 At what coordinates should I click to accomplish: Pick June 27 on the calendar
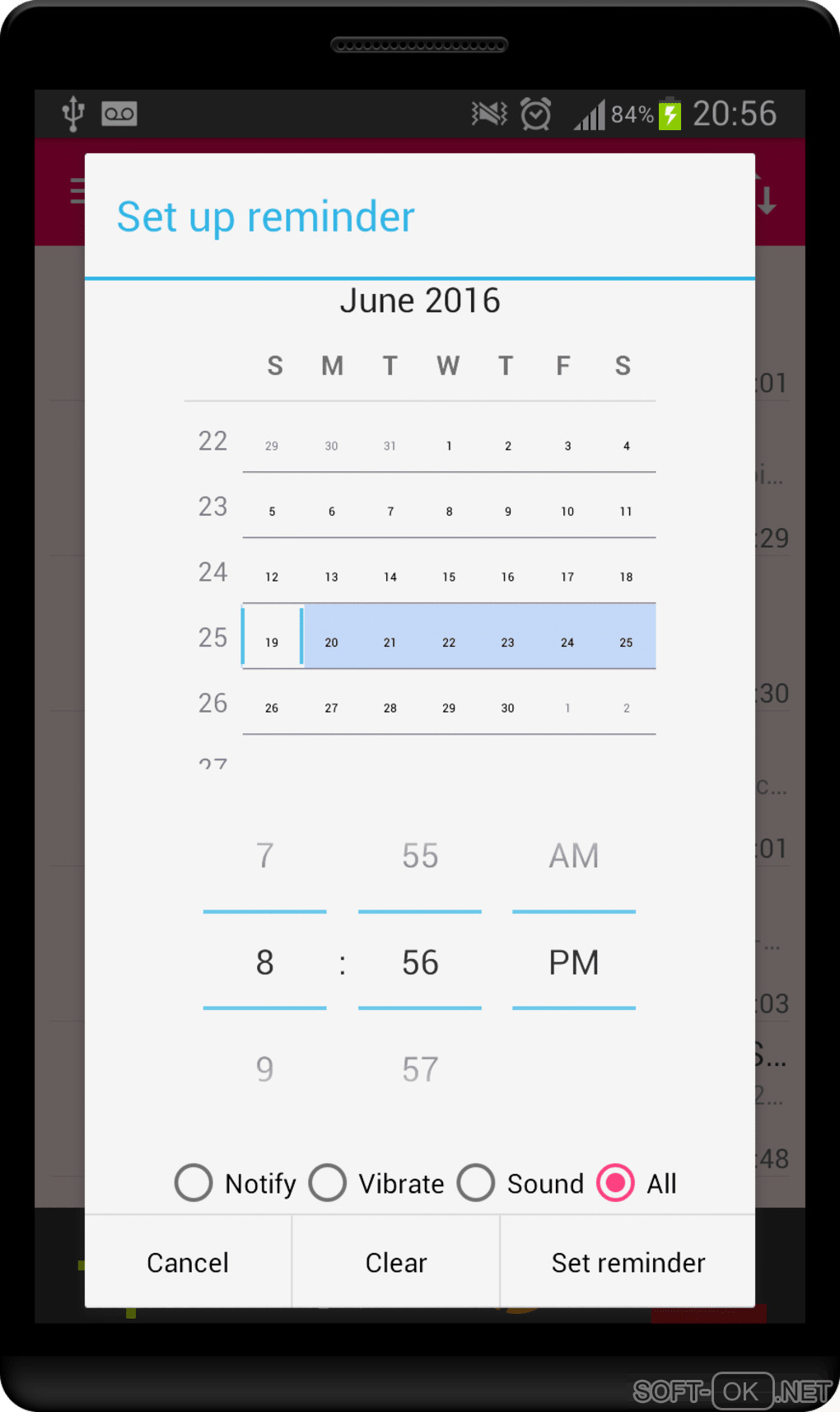tap(331, 708)
